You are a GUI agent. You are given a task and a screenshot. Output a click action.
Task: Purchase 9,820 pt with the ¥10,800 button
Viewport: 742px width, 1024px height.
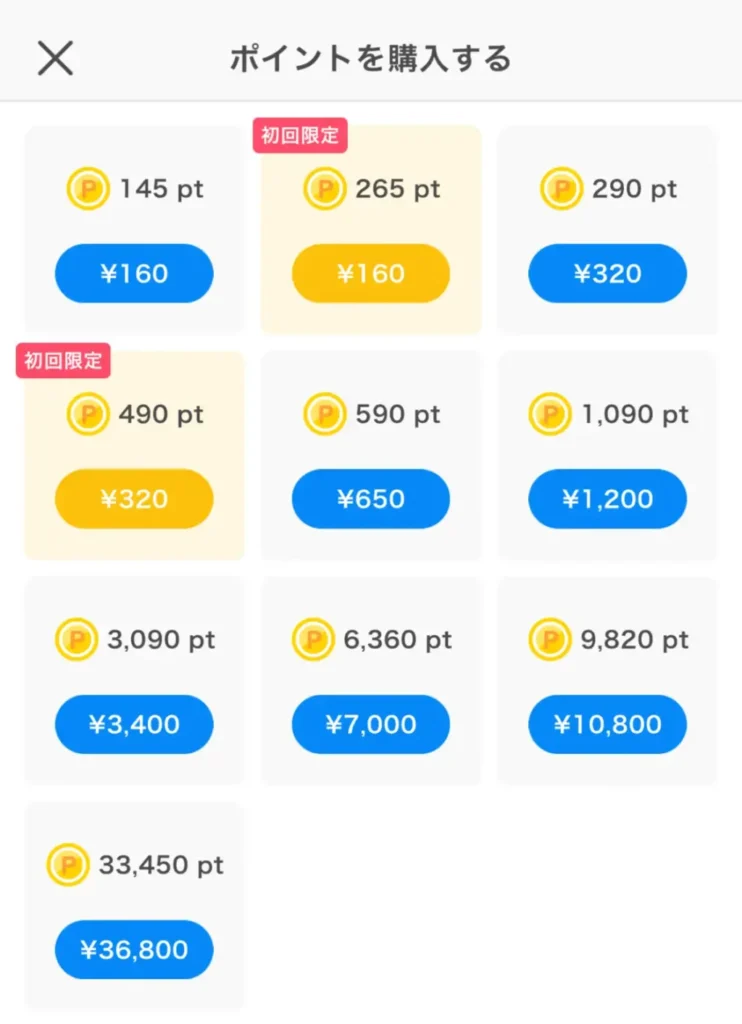tap(607, 724)
